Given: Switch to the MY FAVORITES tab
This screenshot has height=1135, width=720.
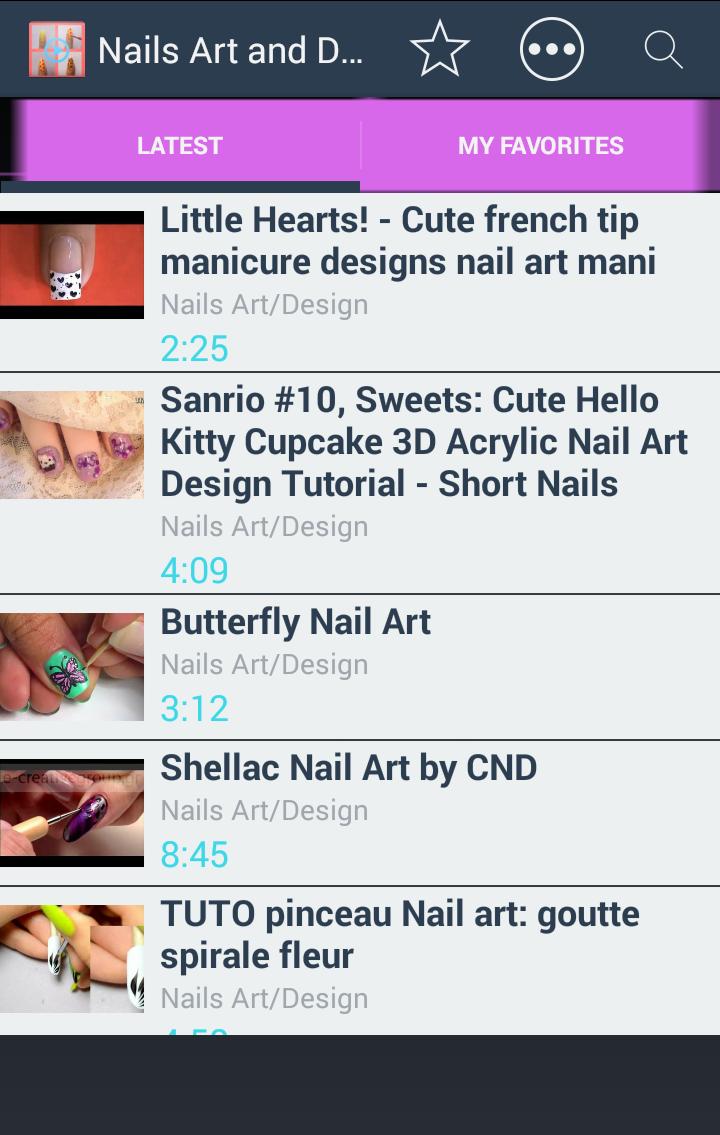Looking at the screenshot, I should pyautogui.click(x=540, y=145).
